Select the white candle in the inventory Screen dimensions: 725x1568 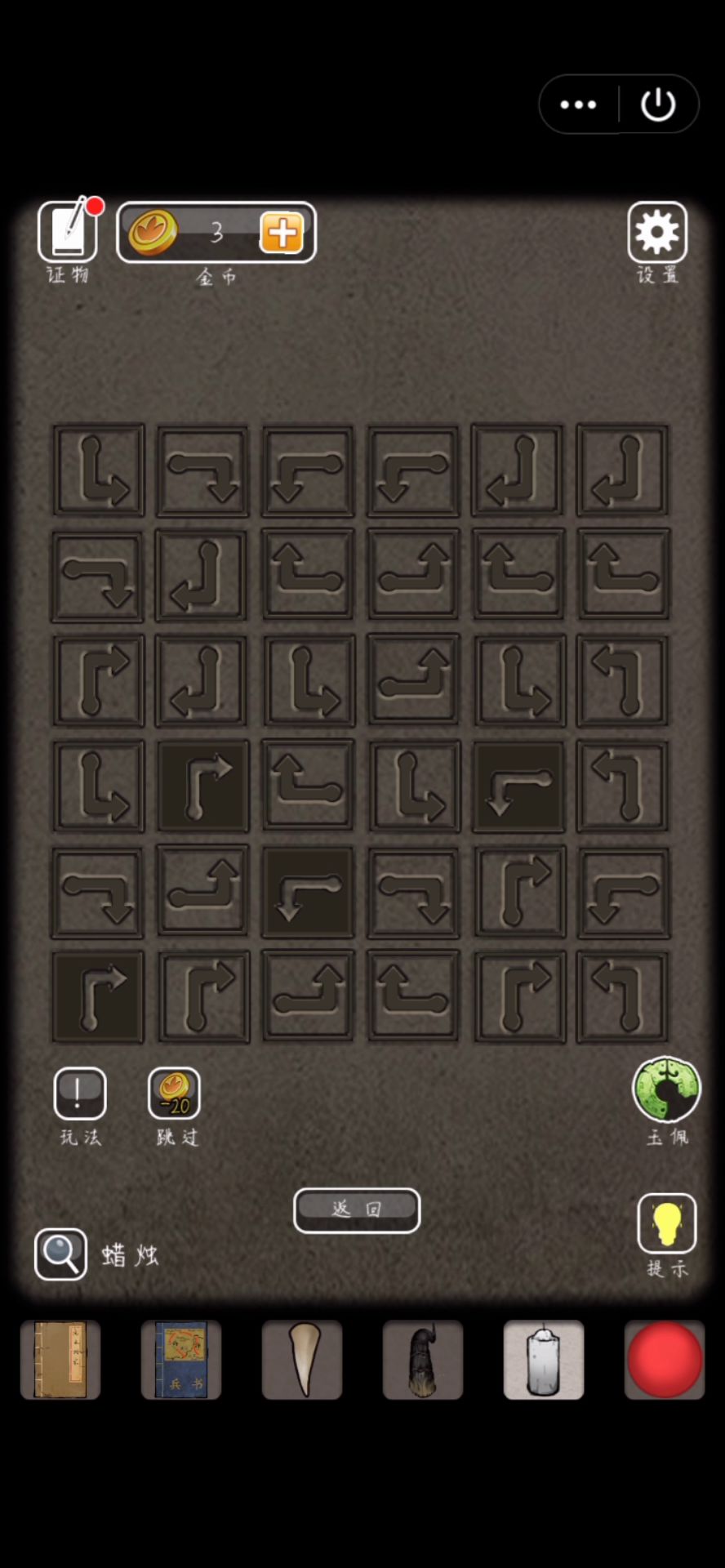tap(544, 1360)
